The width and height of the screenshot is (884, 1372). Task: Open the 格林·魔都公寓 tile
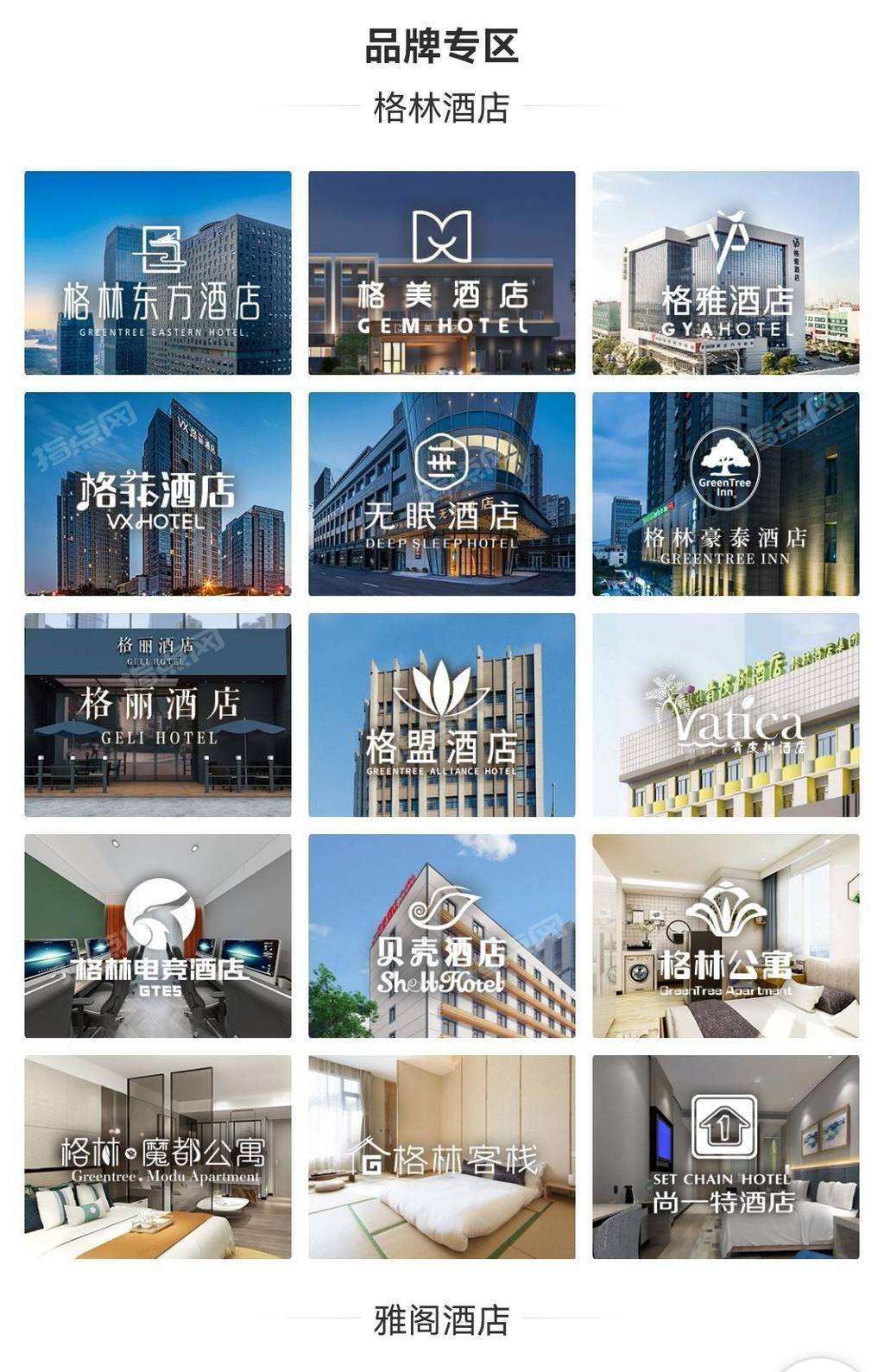tap(158, 1157)
